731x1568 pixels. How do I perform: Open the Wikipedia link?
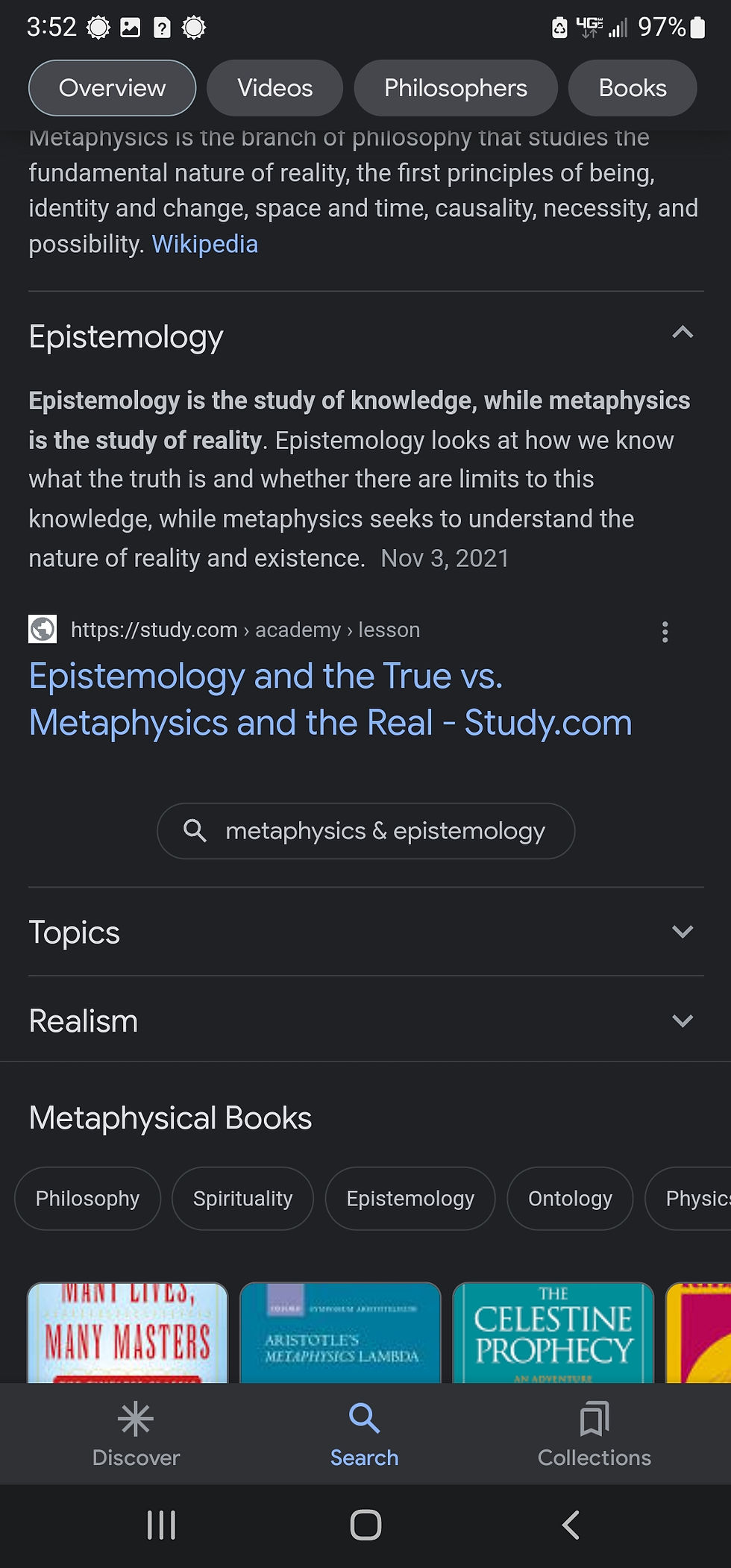205,244
